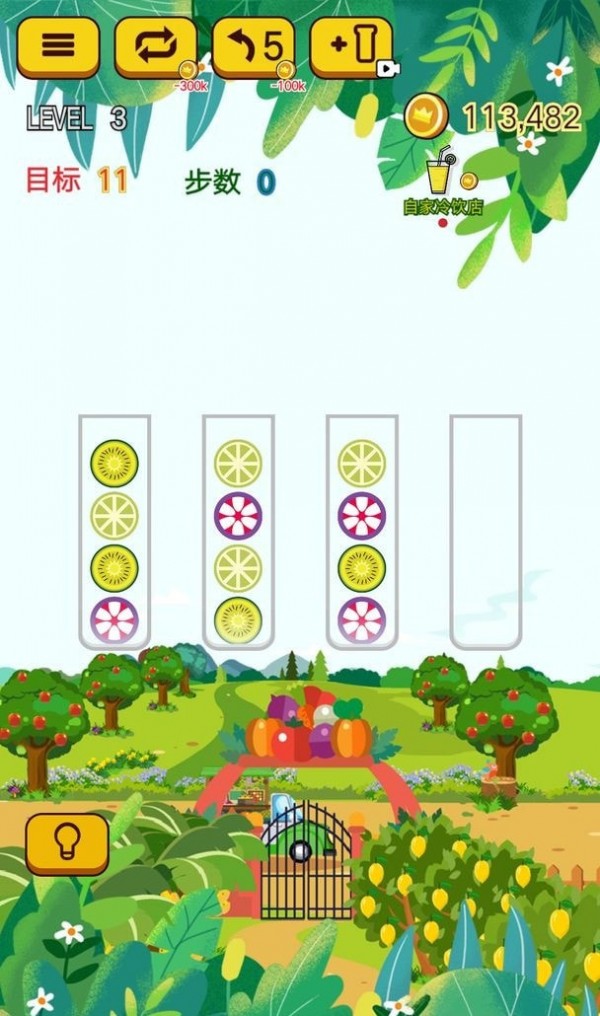This screenshot has height=1016, width=600.
Task: Select the second tube ending in kiwi
Action: pos(238,532)
